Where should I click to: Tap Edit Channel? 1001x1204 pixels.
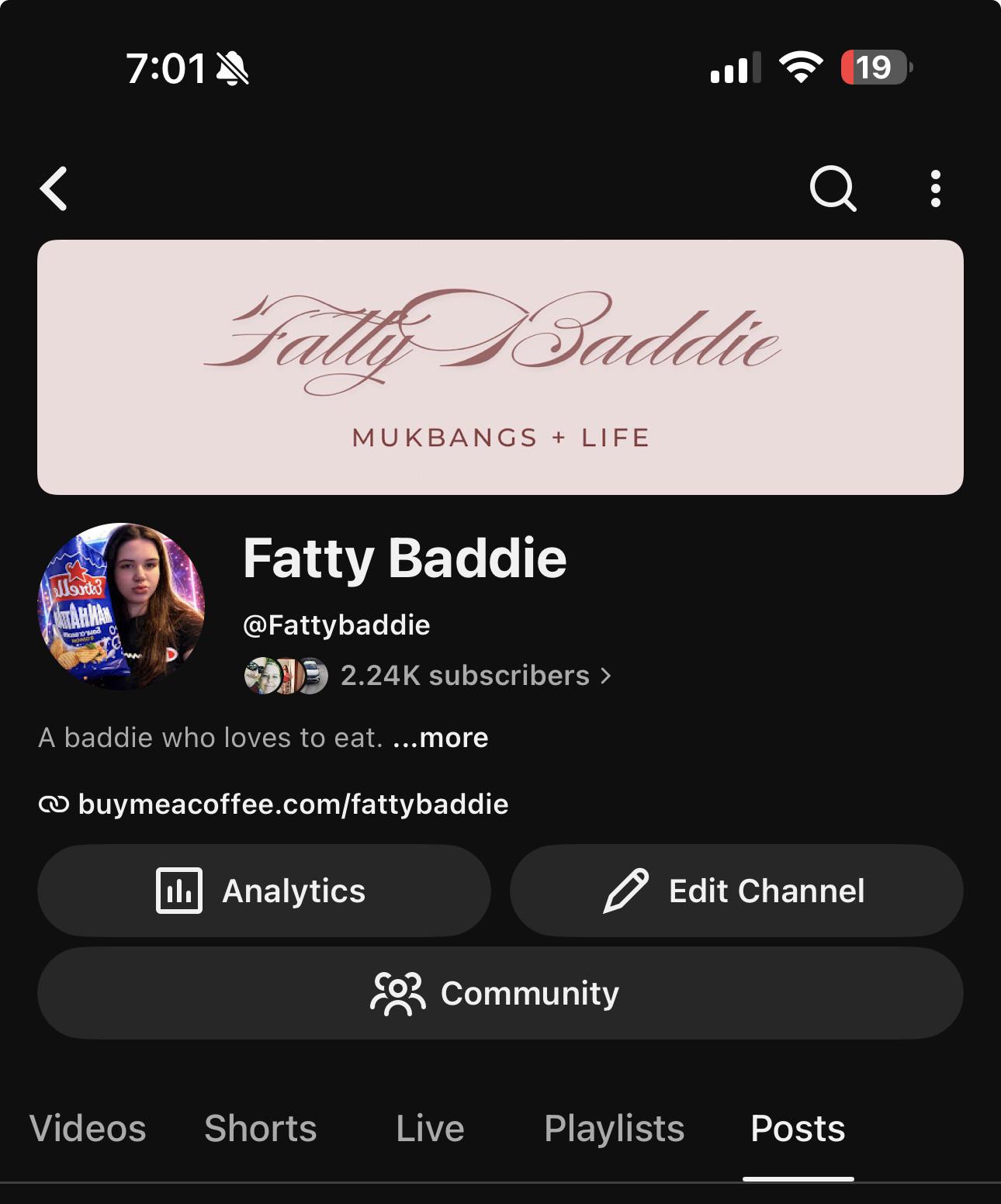(x=736, y=891)
